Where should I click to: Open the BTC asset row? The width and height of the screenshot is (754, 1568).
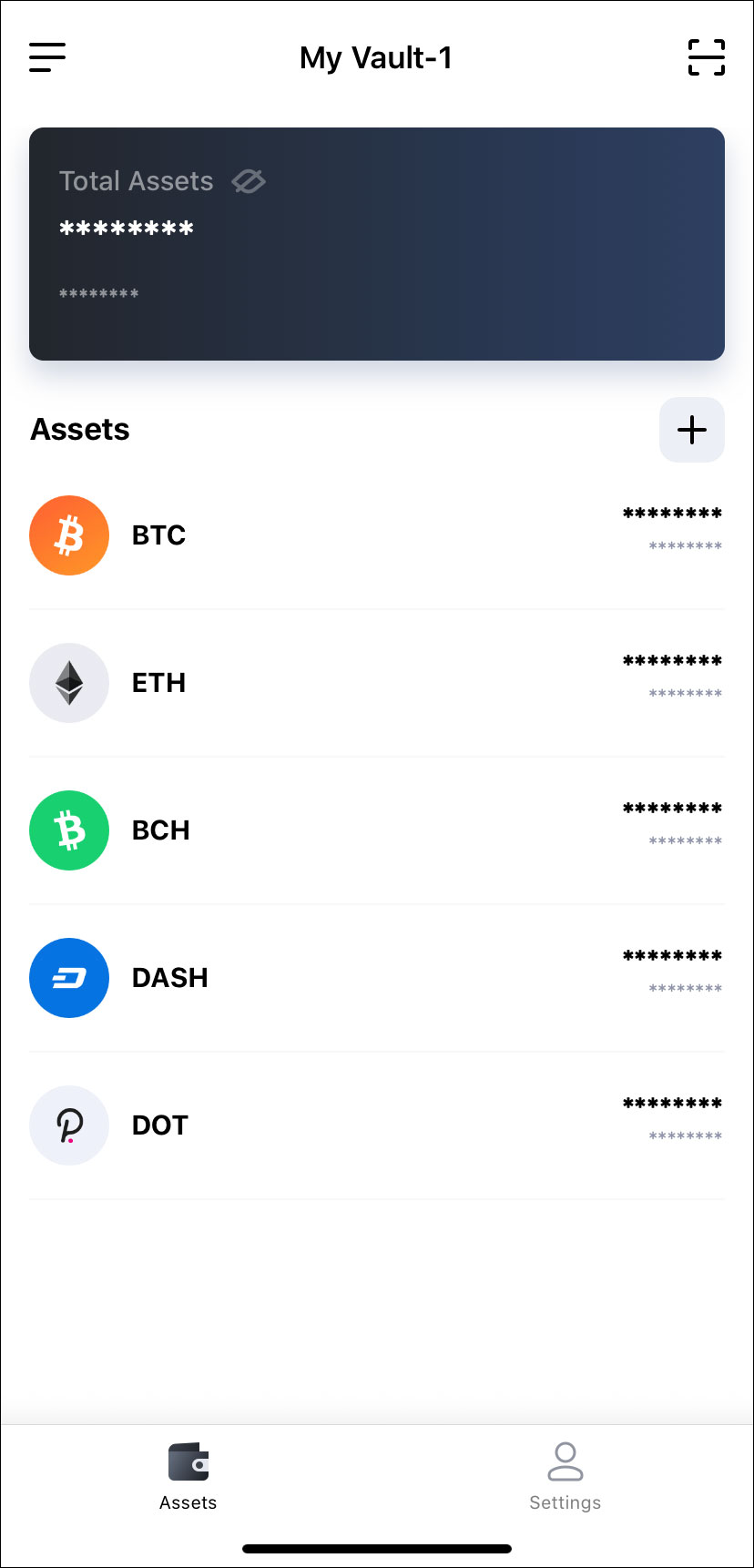click(377, 535)
